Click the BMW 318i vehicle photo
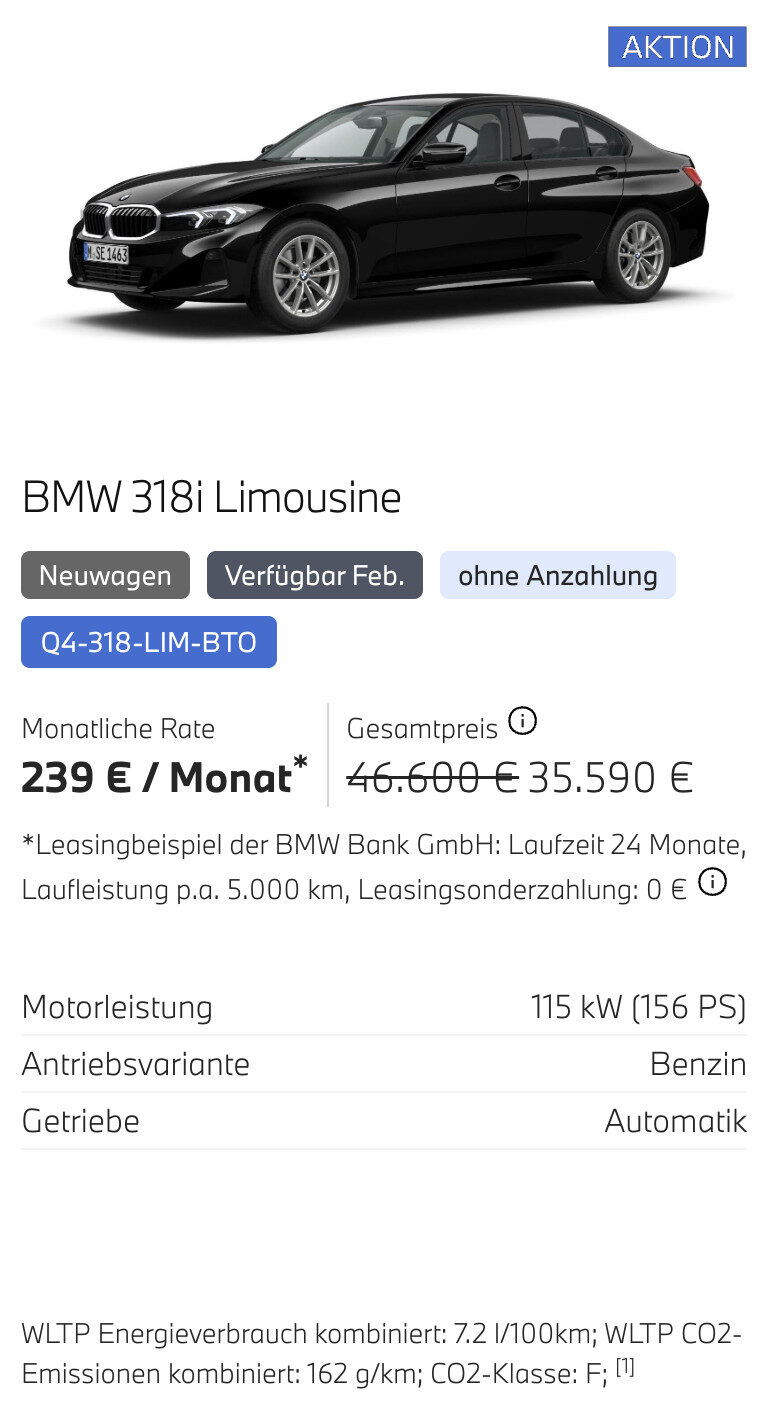 point(386,210)
